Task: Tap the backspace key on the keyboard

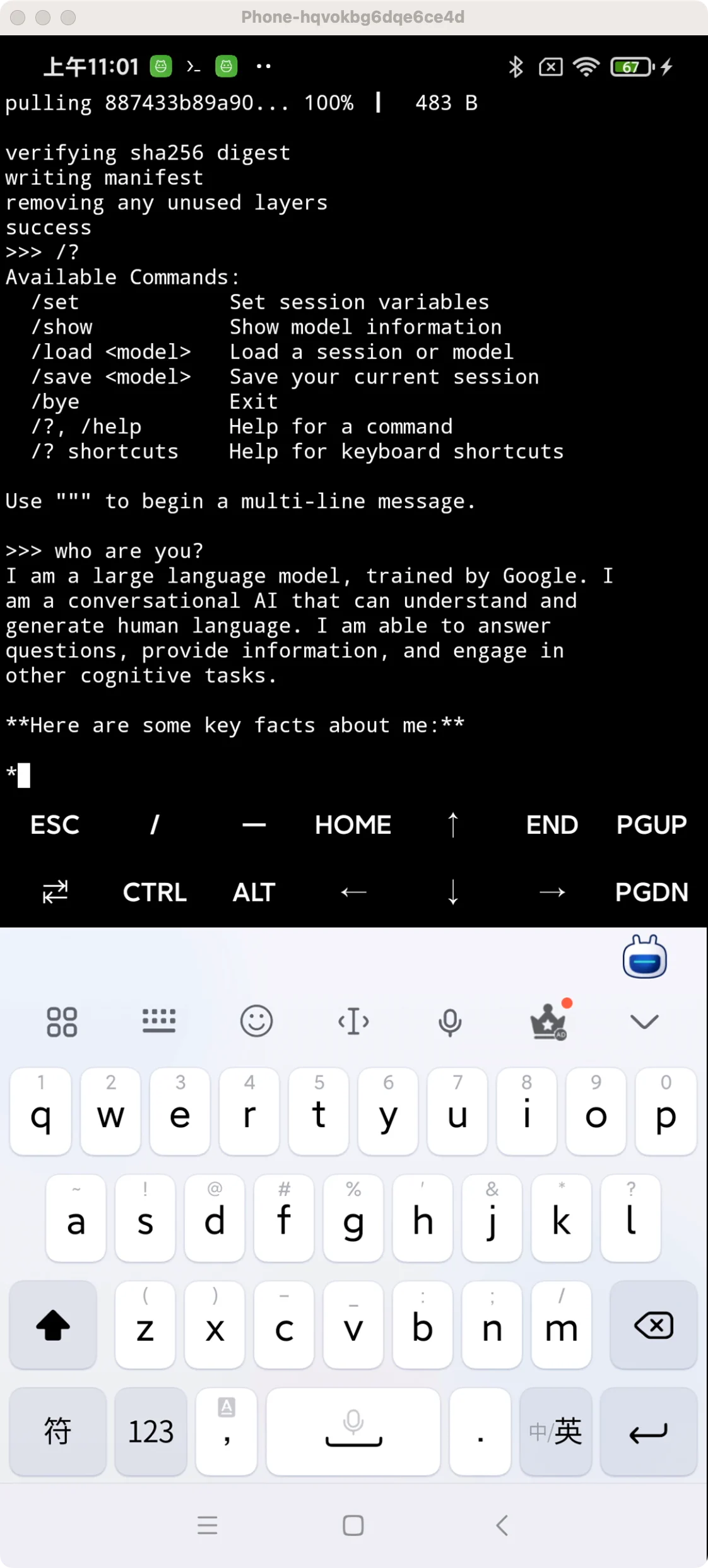Action: [x=654, y=1325]
